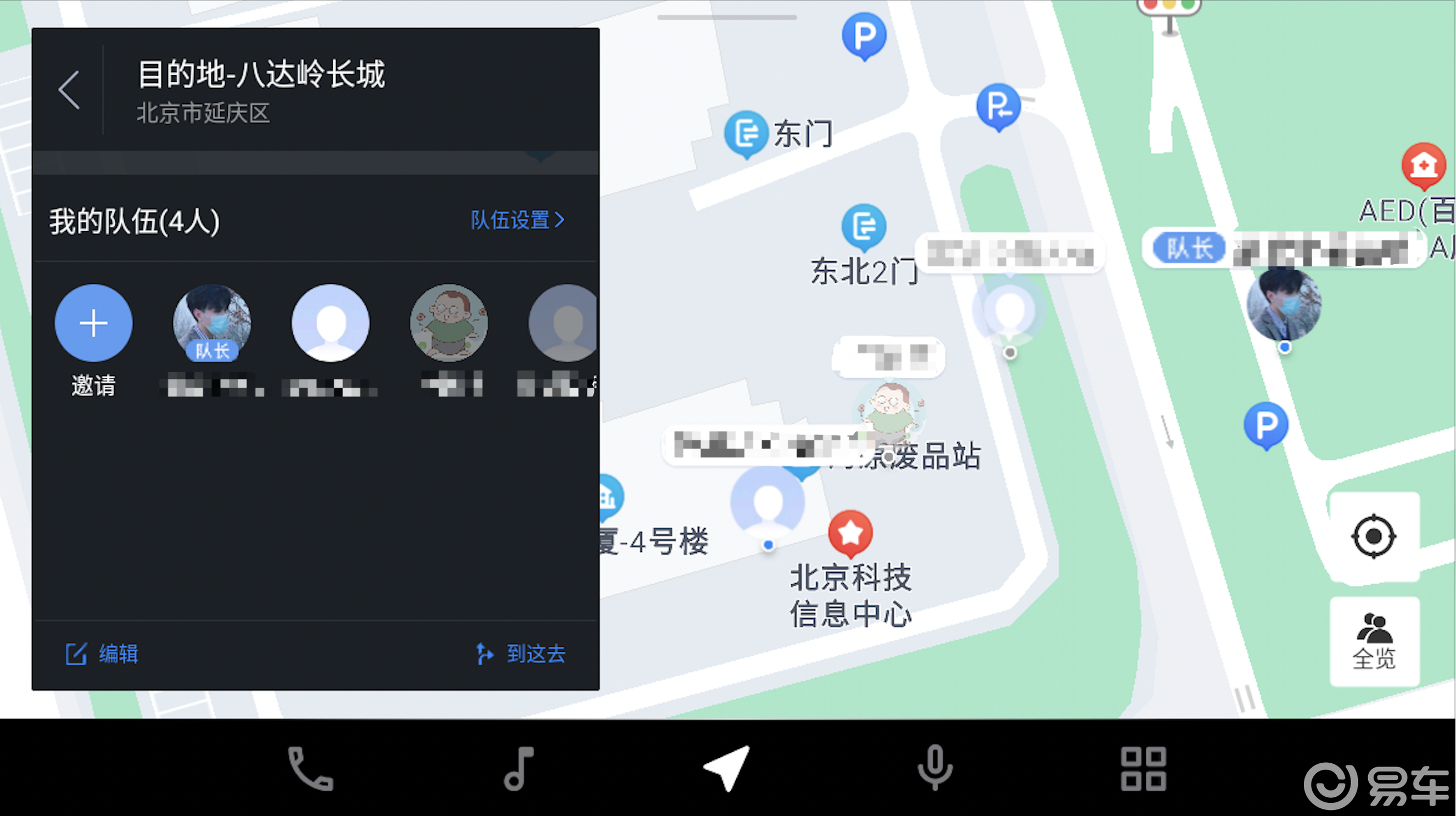Open the apps grid in bottom bar
The width and height of the screenshot is (1456, 816).
click(x=1143, y=768)
